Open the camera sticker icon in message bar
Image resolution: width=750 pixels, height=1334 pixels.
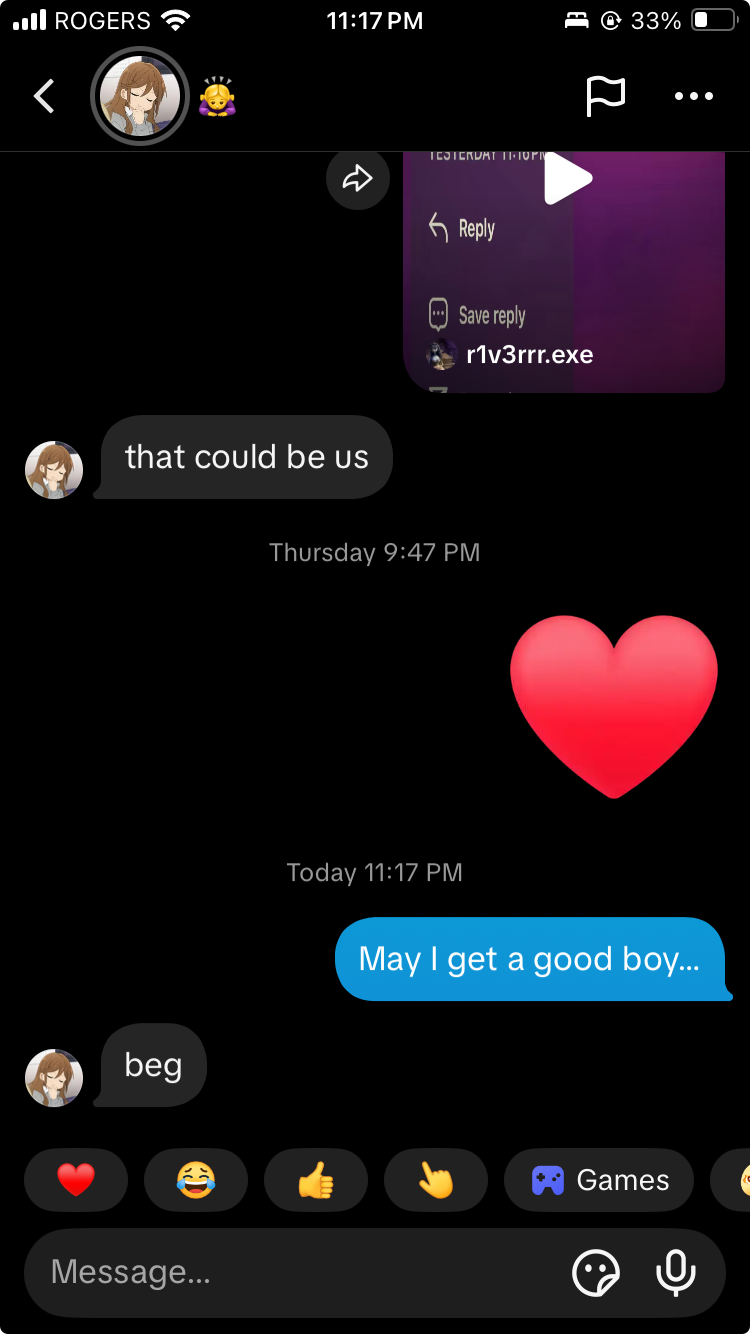(x=596, y=1272)
